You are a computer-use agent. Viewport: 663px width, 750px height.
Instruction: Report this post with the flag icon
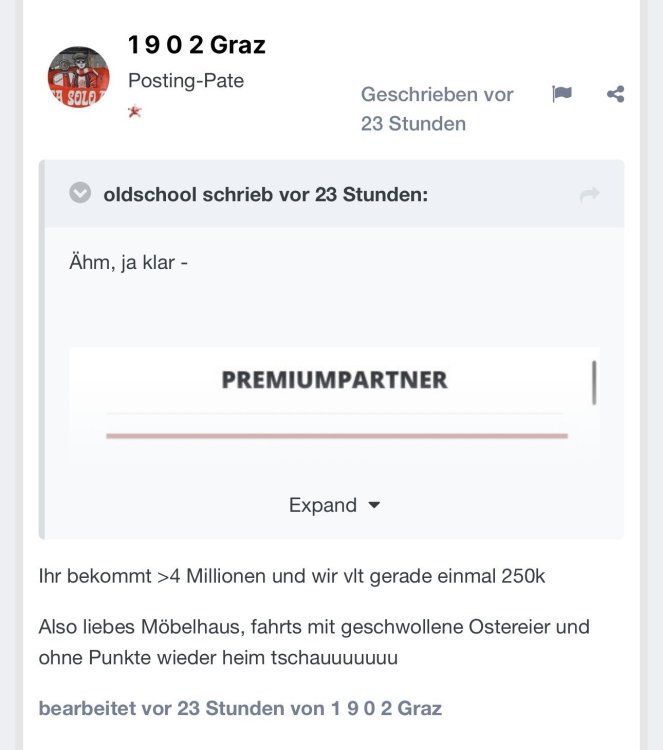(562, 94)
